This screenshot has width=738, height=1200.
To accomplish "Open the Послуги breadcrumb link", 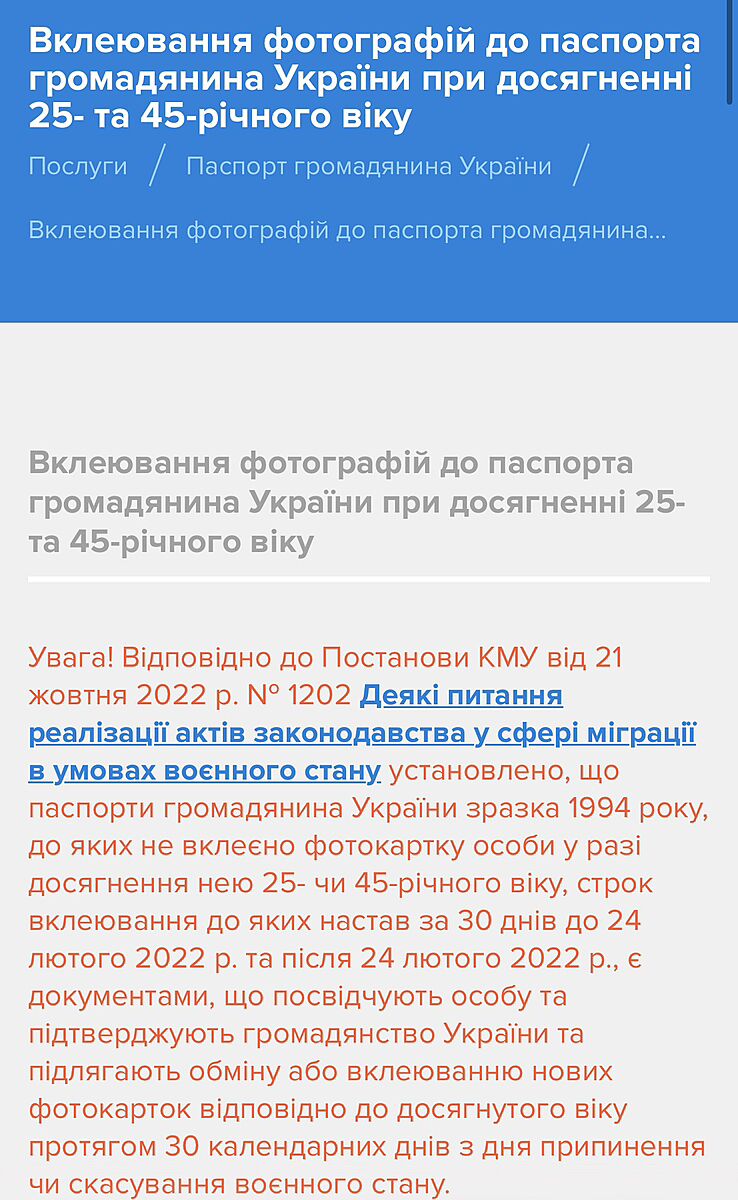I will [78, 166].
